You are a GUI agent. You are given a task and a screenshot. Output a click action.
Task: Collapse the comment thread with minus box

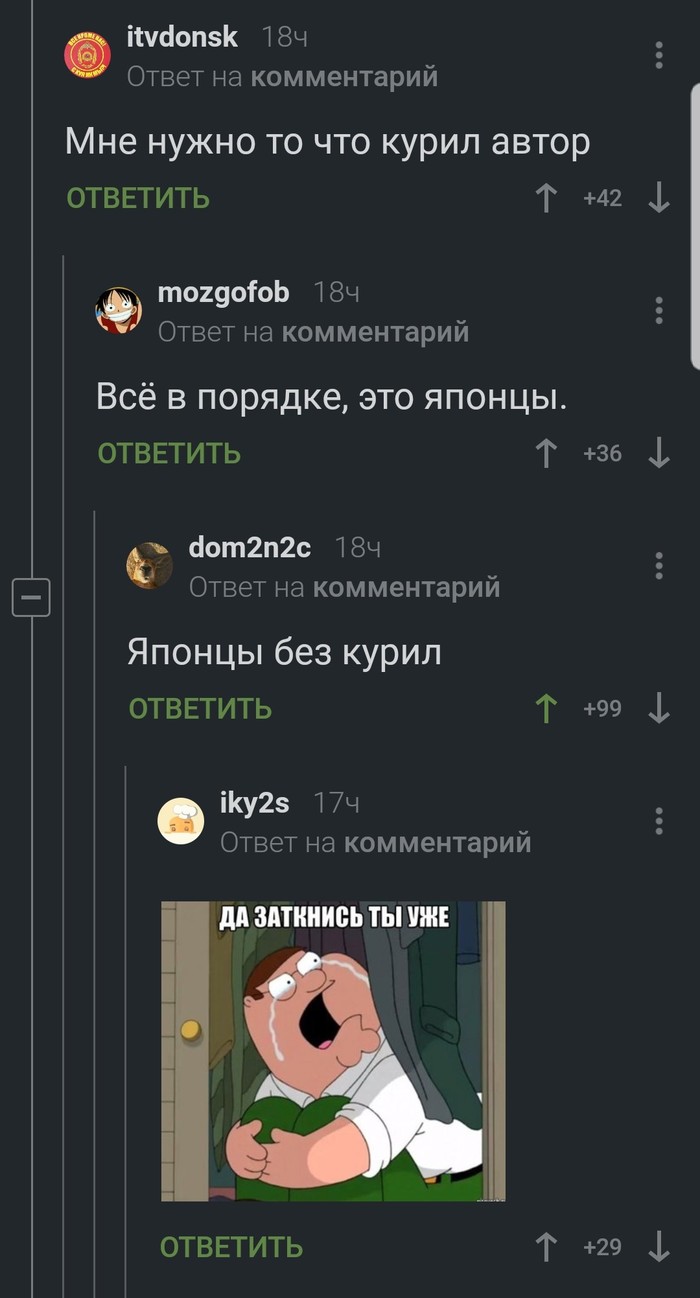[x=31, y=598]
